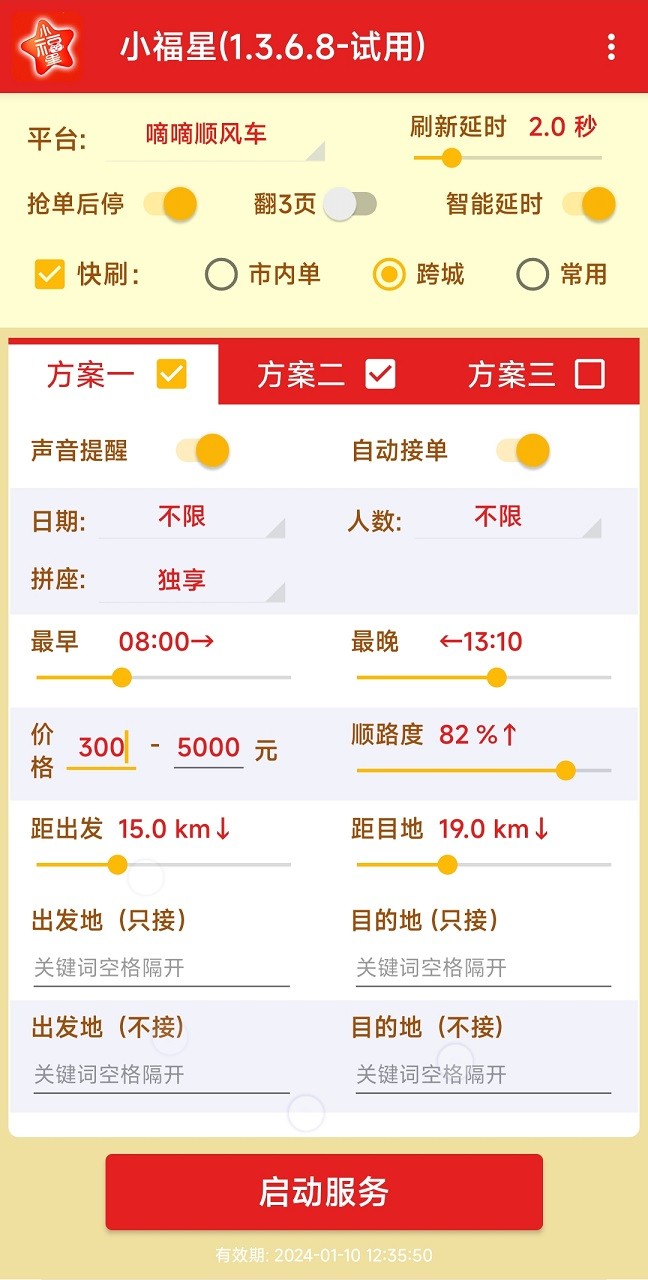
Task: Disable the 自动接单 switch
Action: 523,450
